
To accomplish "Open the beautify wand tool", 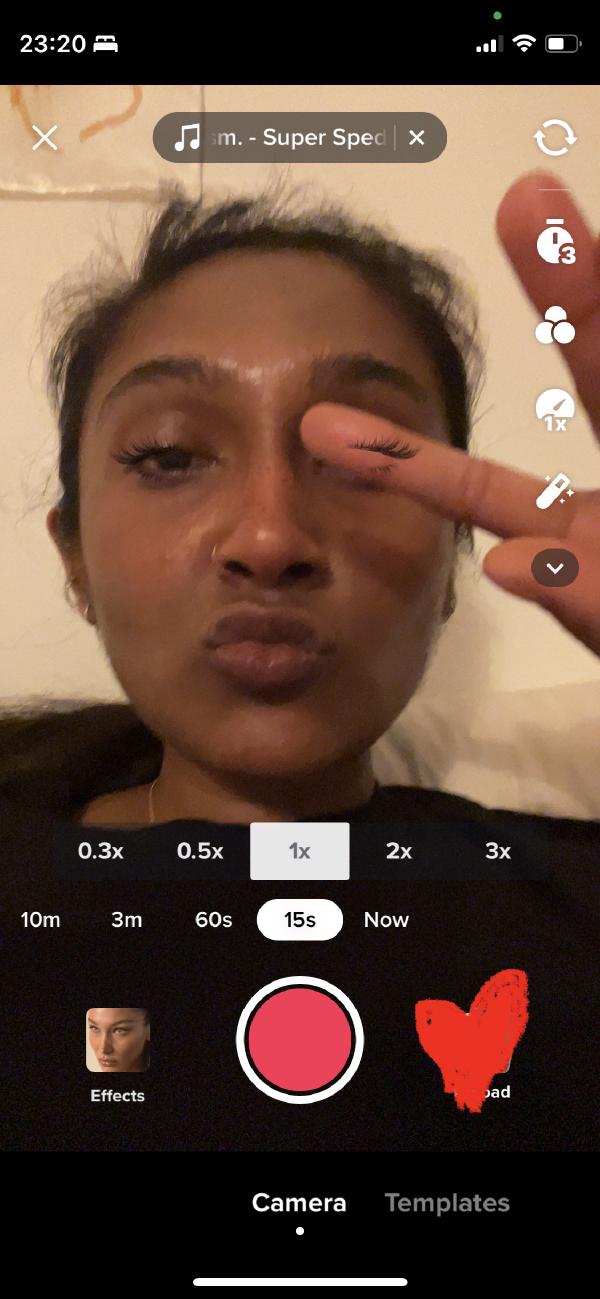I will [x=555, y=491].
